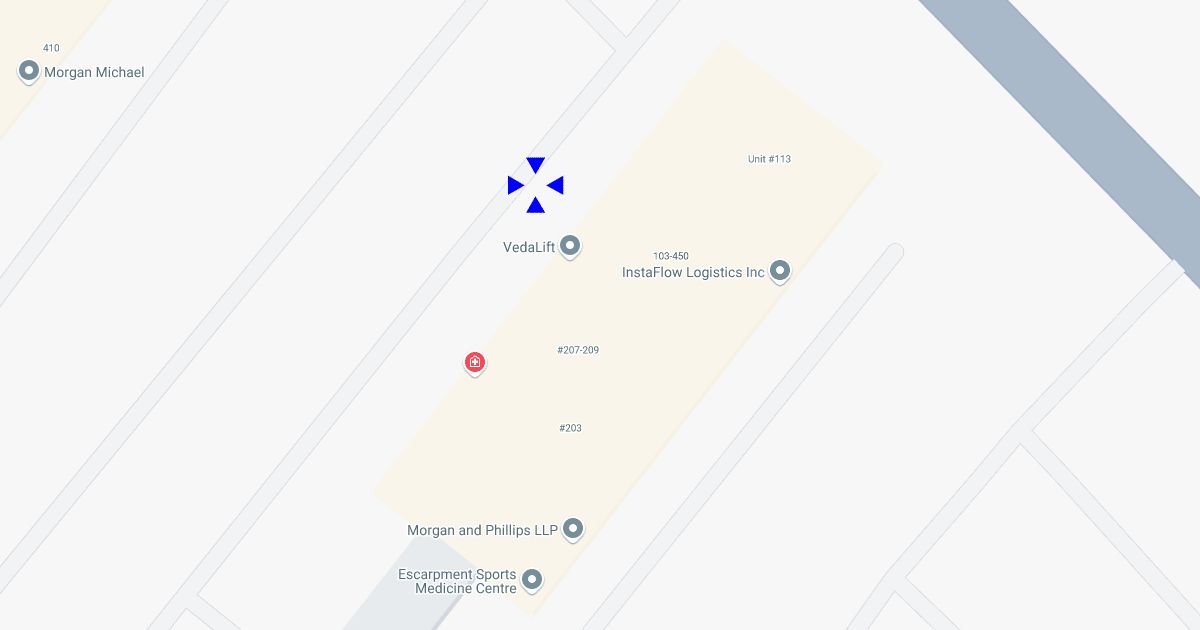
Task: Open the Morgan Michael map pin
Action: (29, 71)
